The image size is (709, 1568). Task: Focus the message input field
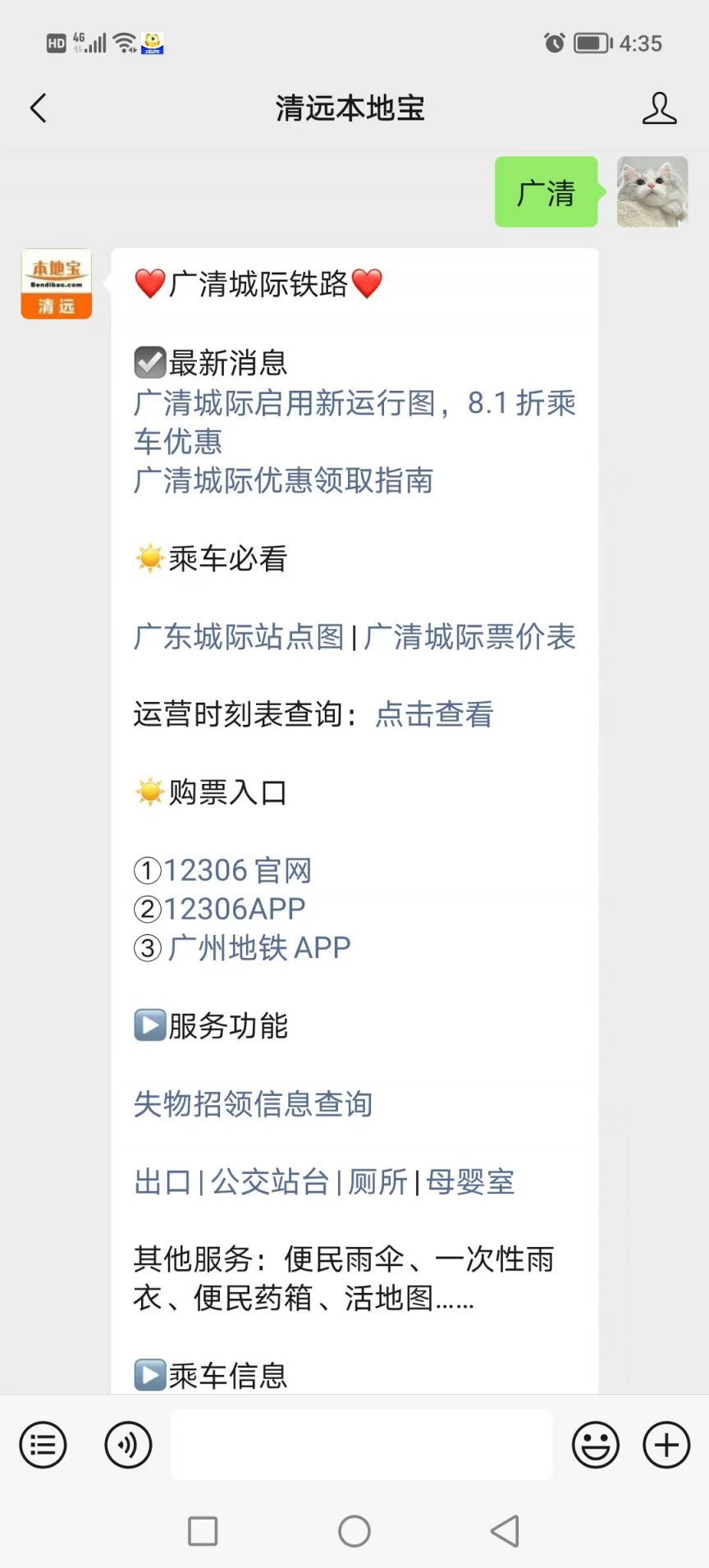(x=361, y=1445)
